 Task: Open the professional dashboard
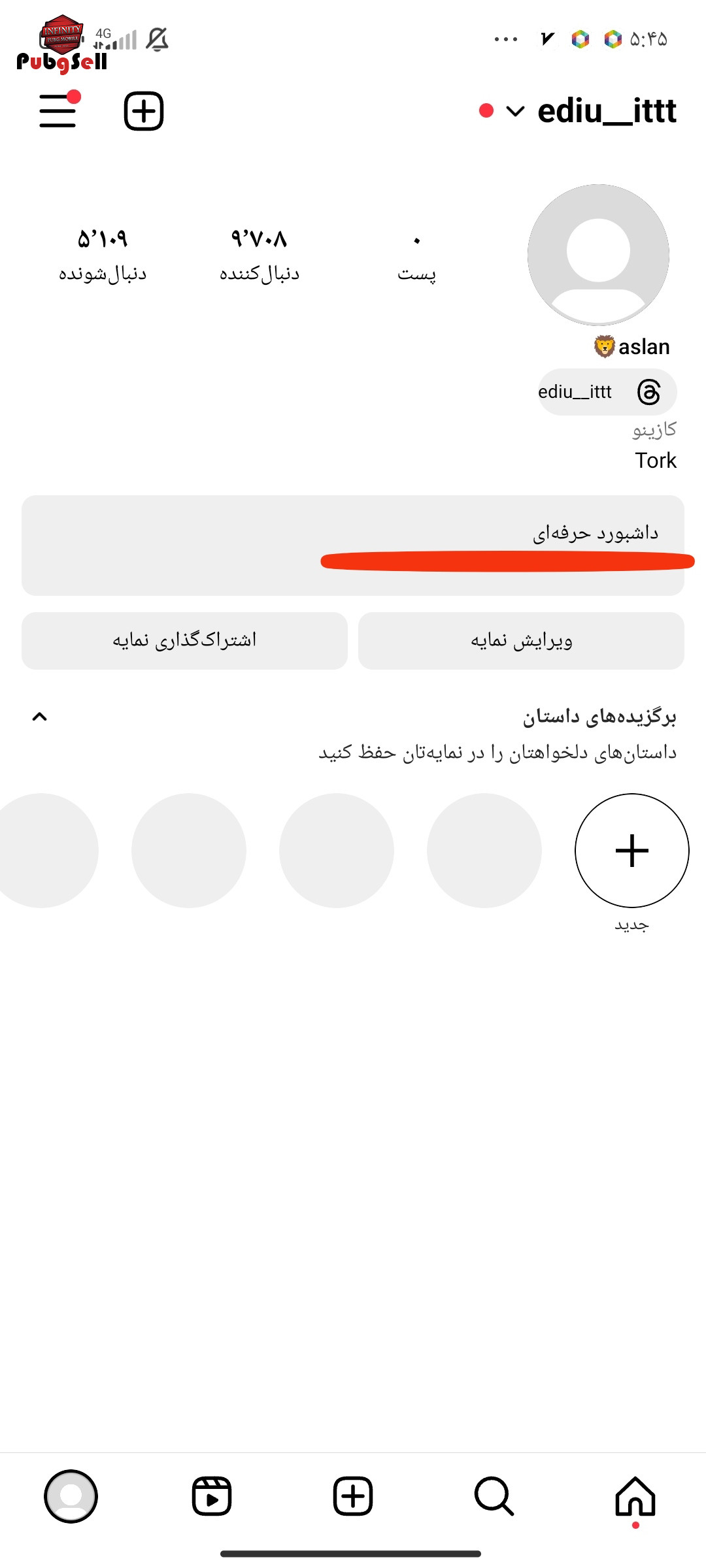pyautogui.click(x=353, y=546)
